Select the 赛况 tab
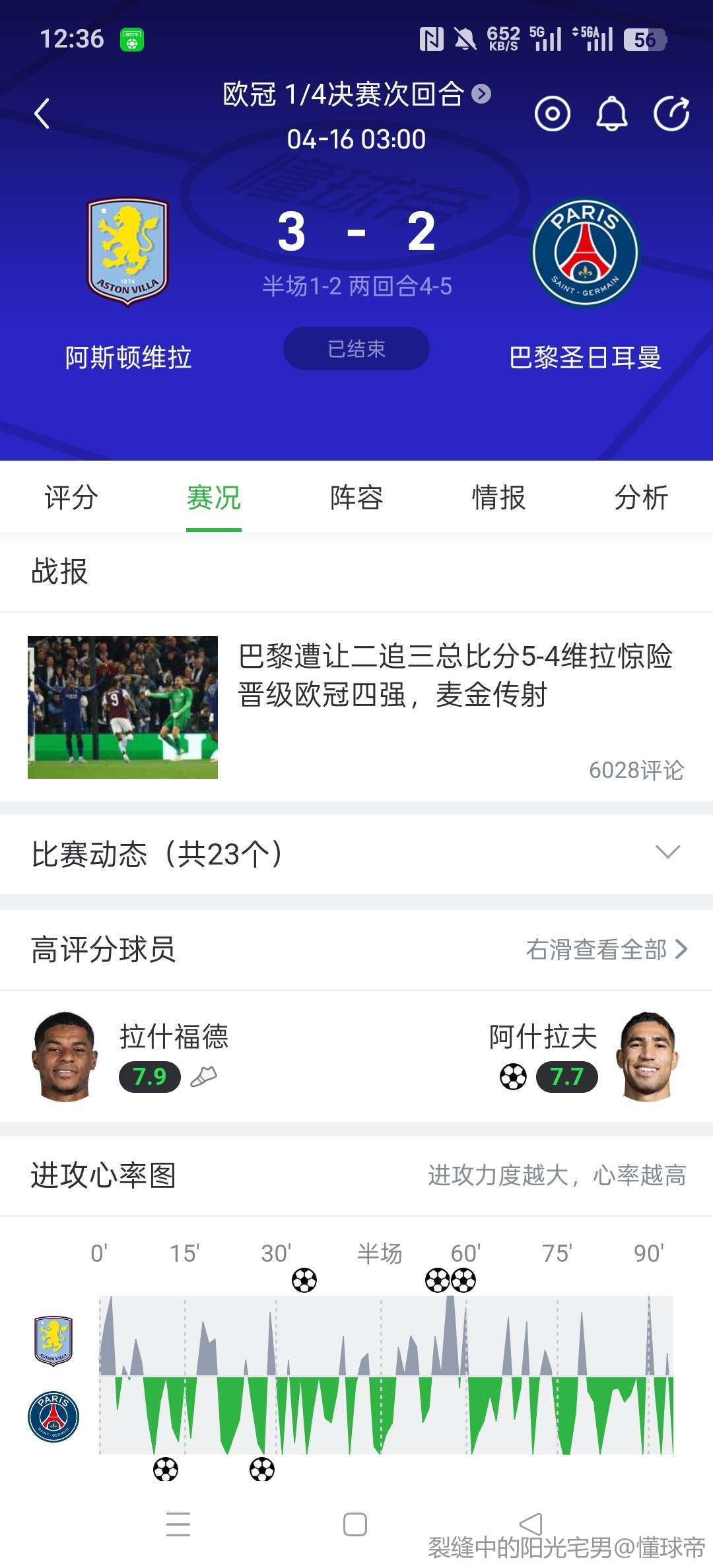The image size is (713, 1568). (x=213, y=498)
